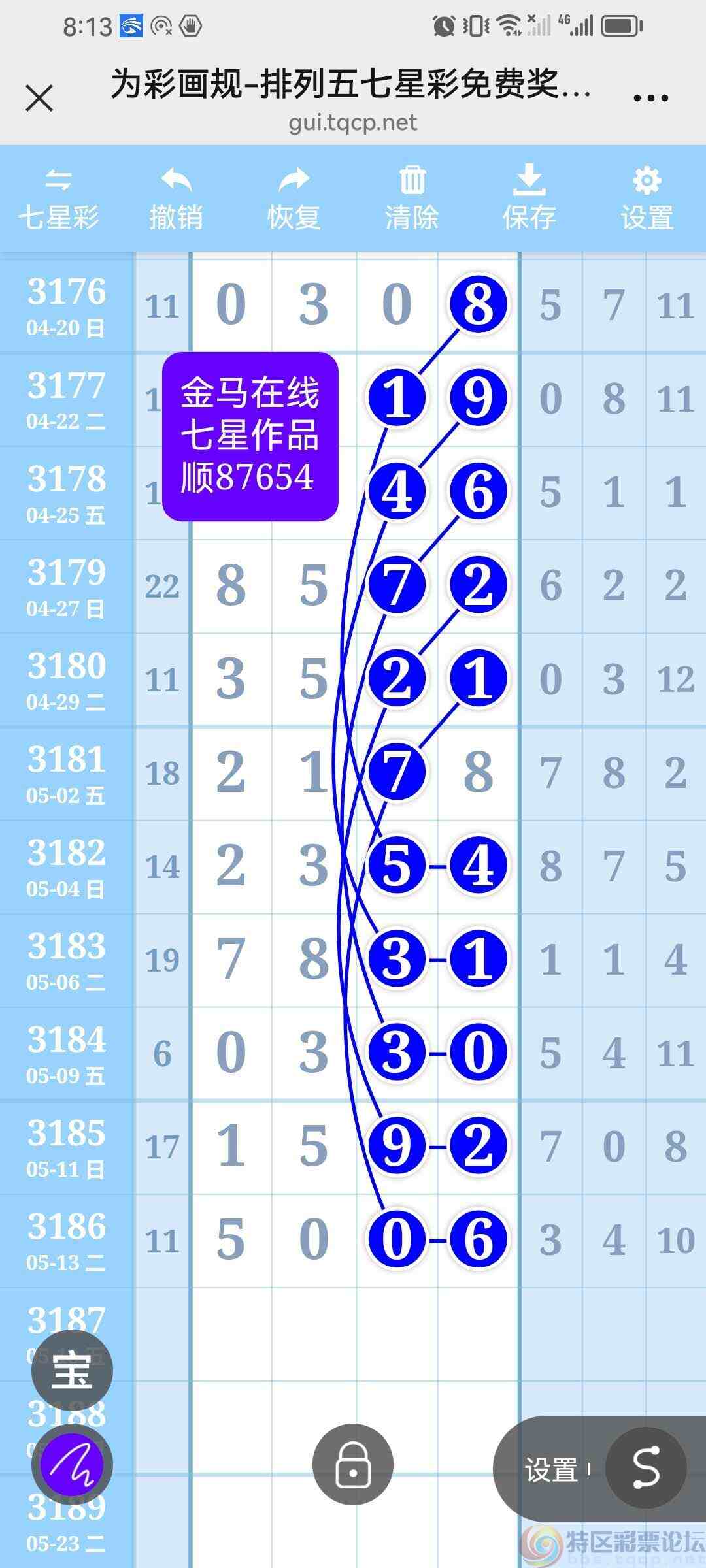
Task: Open the three-dot overflow menu
Action: (x=650, y=99)
